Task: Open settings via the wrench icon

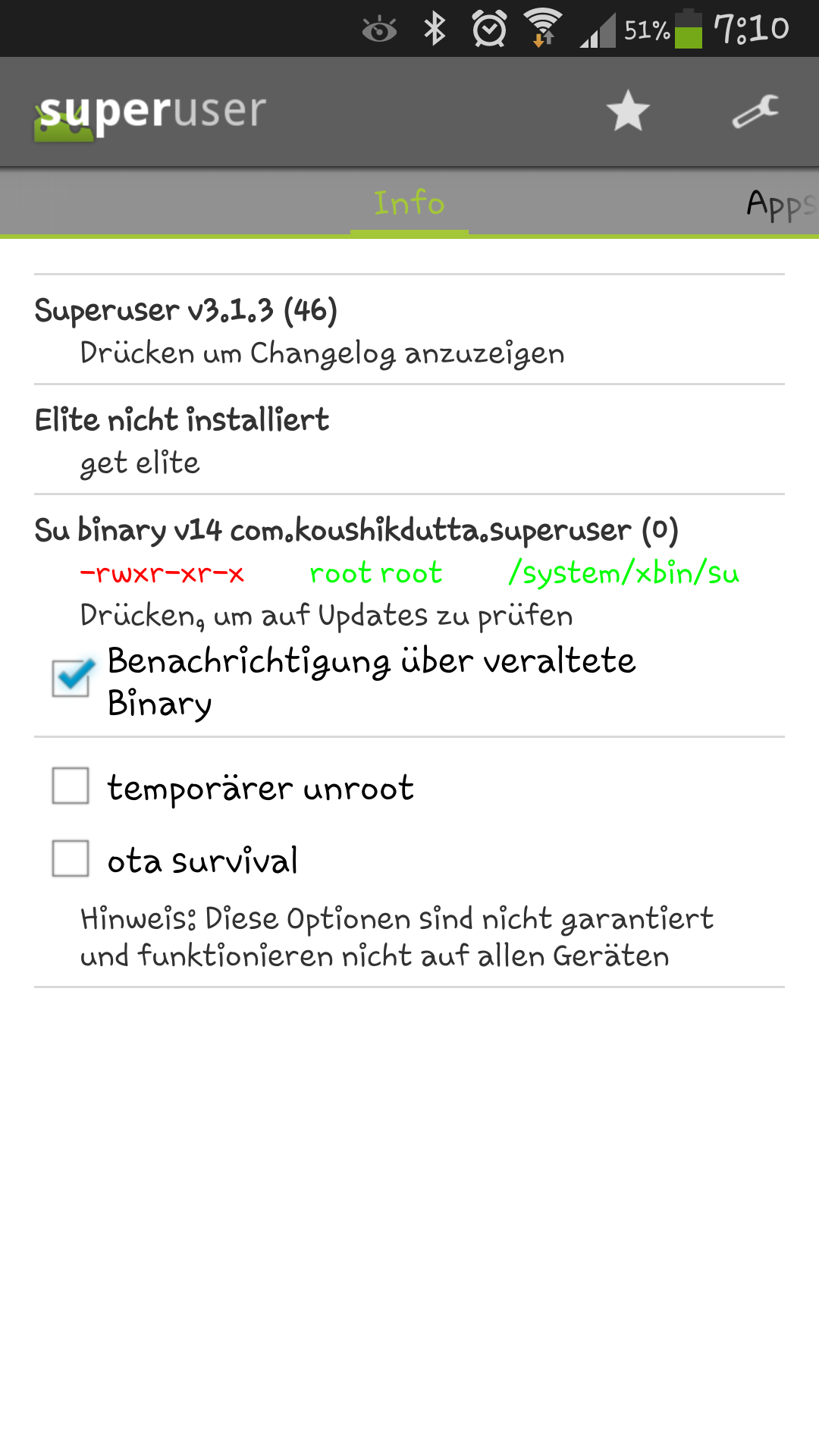Action: (x=755, y=111)
